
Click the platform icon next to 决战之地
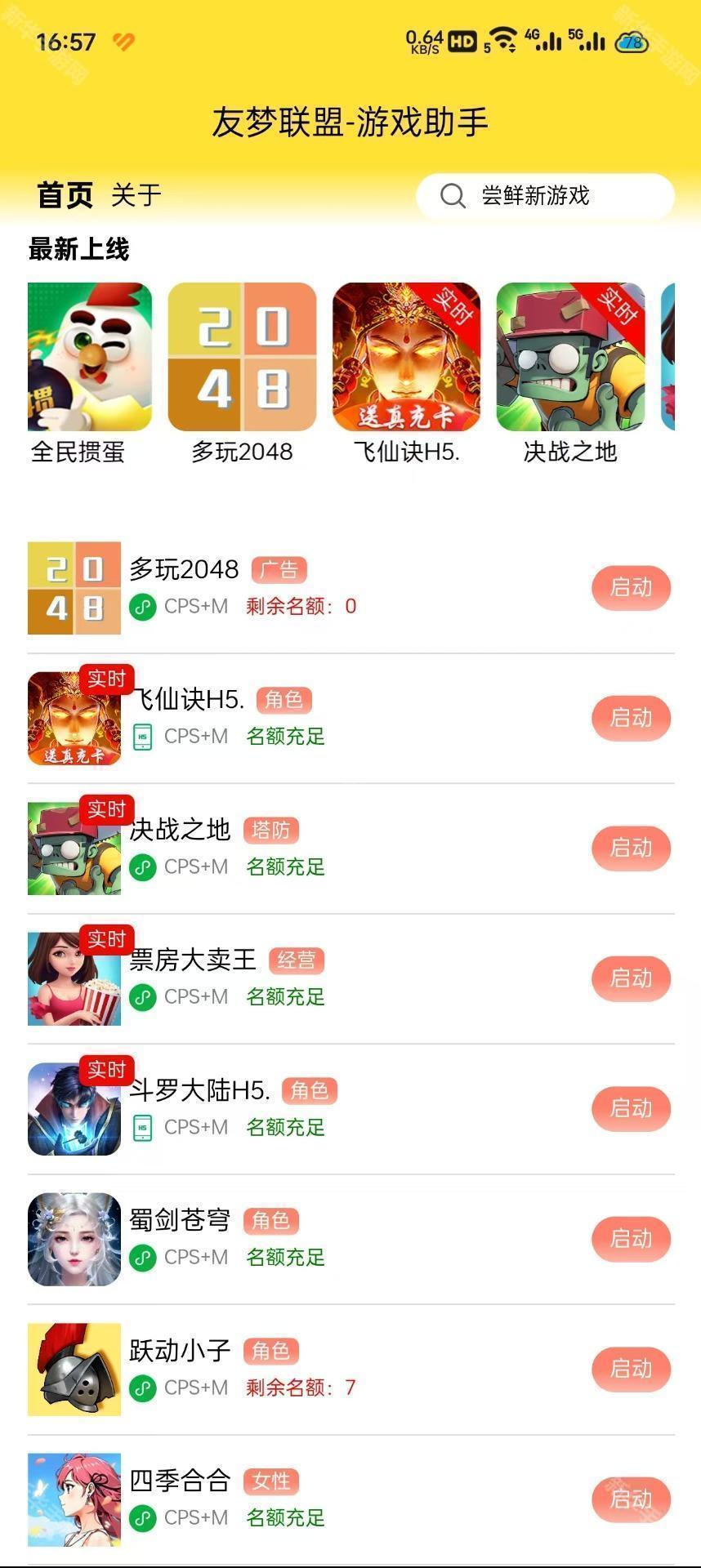click(141, 866)
